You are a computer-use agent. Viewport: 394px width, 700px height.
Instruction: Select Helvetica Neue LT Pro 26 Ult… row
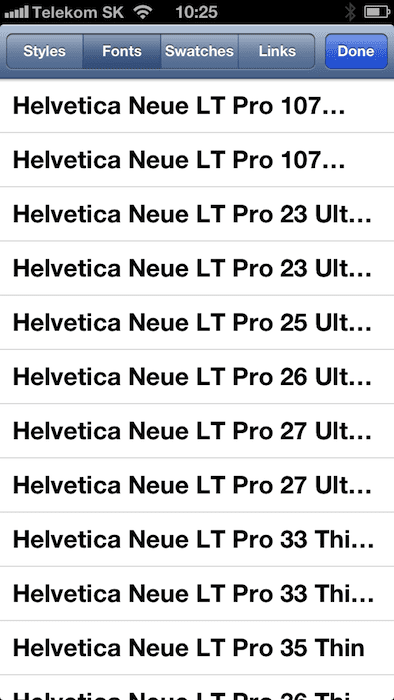point(197,377)
